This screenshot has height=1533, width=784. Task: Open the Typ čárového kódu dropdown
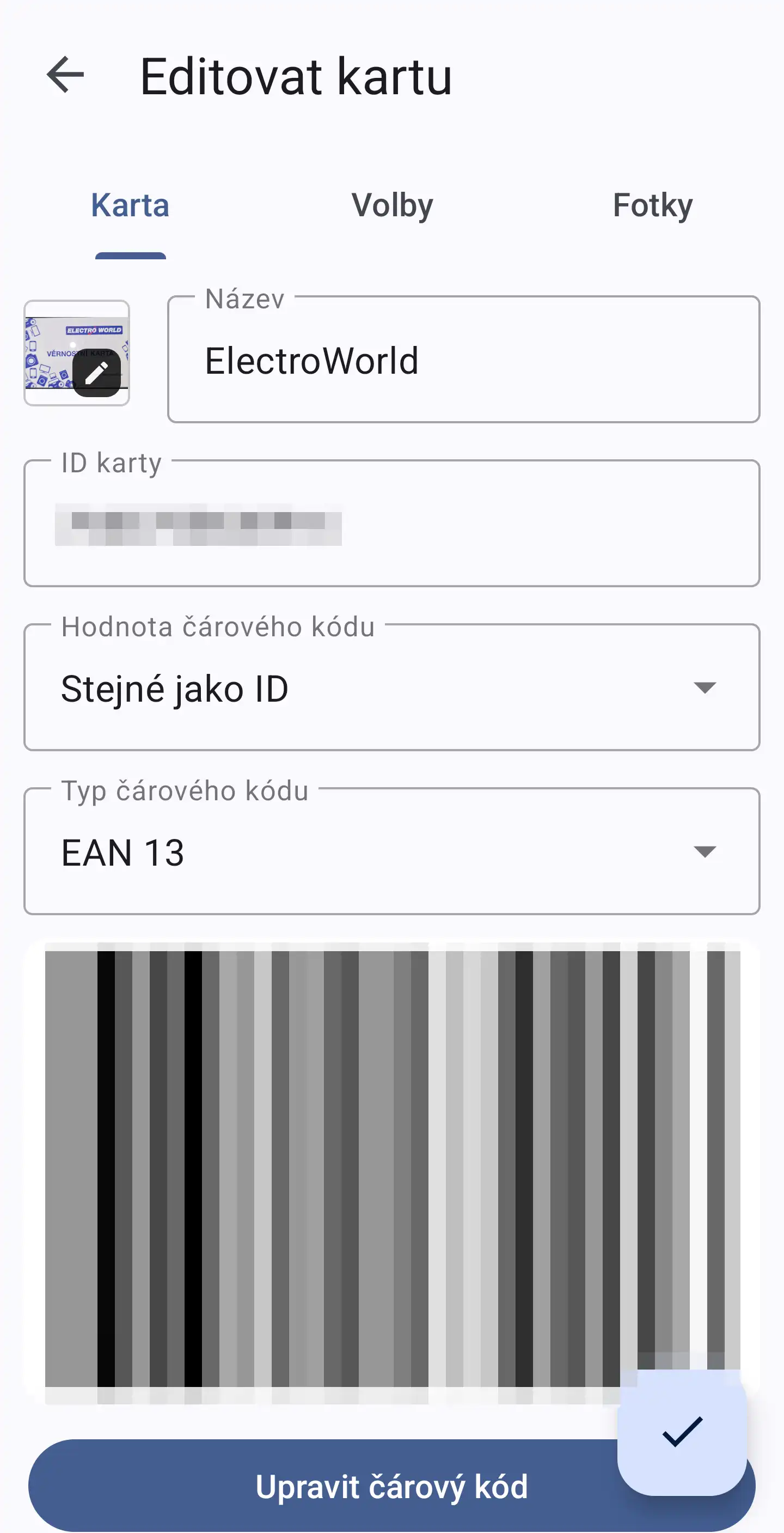tap(392, 851)
